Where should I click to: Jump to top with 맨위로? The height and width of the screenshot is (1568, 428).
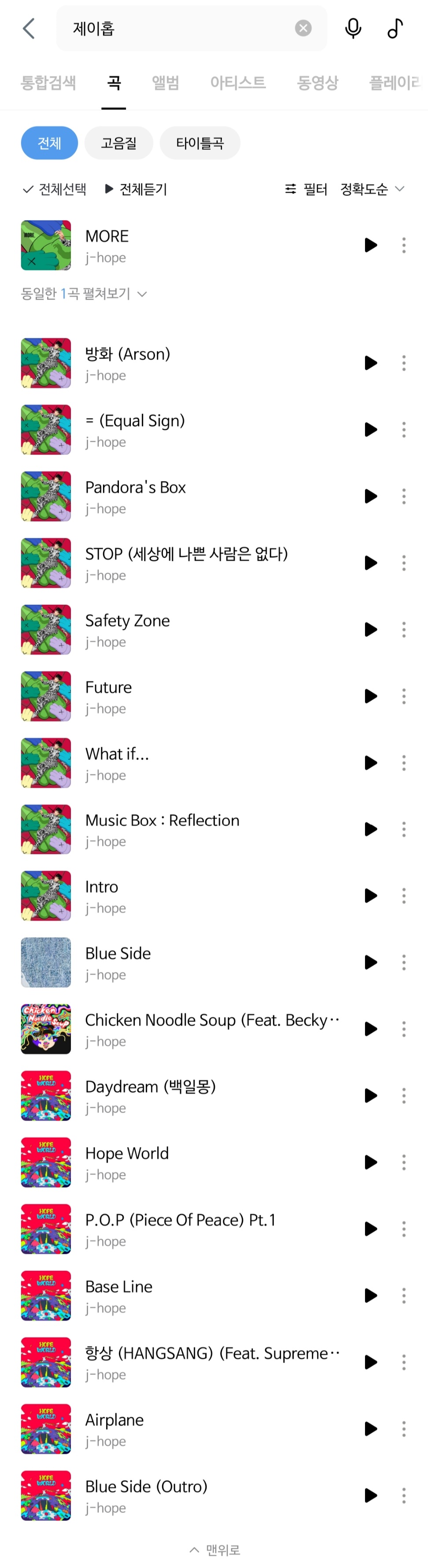click(x=214, y=1550)
